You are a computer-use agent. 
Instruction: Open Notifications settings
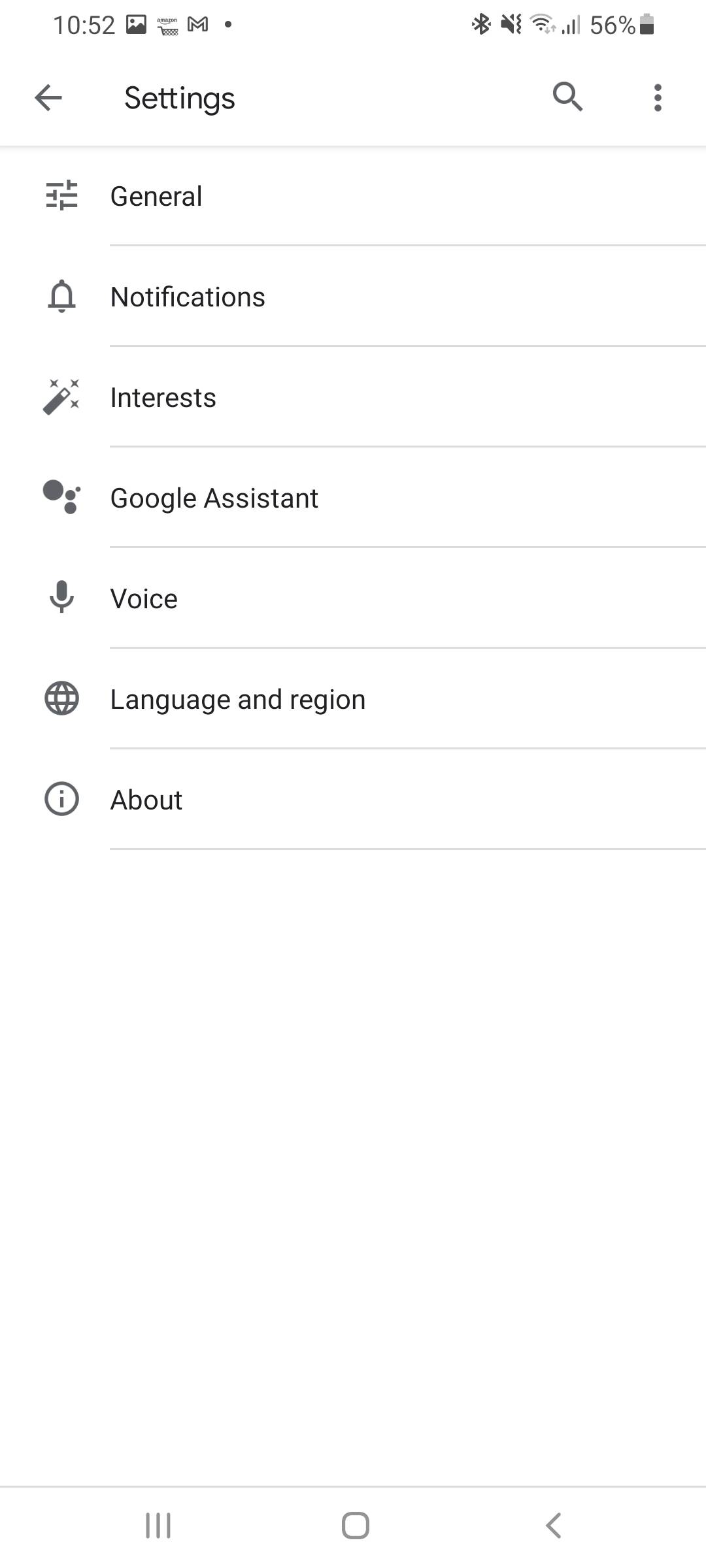(x=188, y=297)
